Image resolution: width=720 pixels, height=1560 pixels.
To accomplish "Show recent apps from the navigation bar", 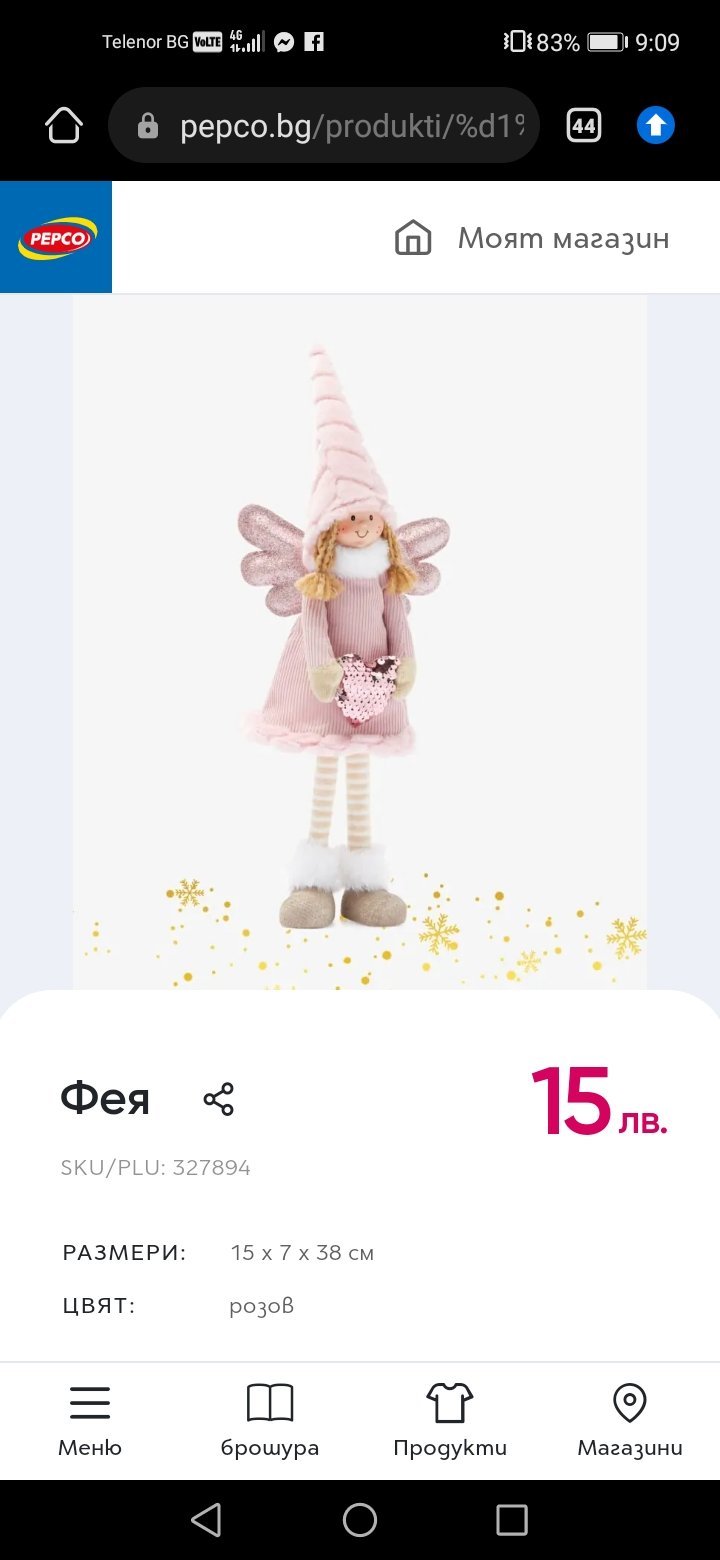I will [x=512, y=1520].
